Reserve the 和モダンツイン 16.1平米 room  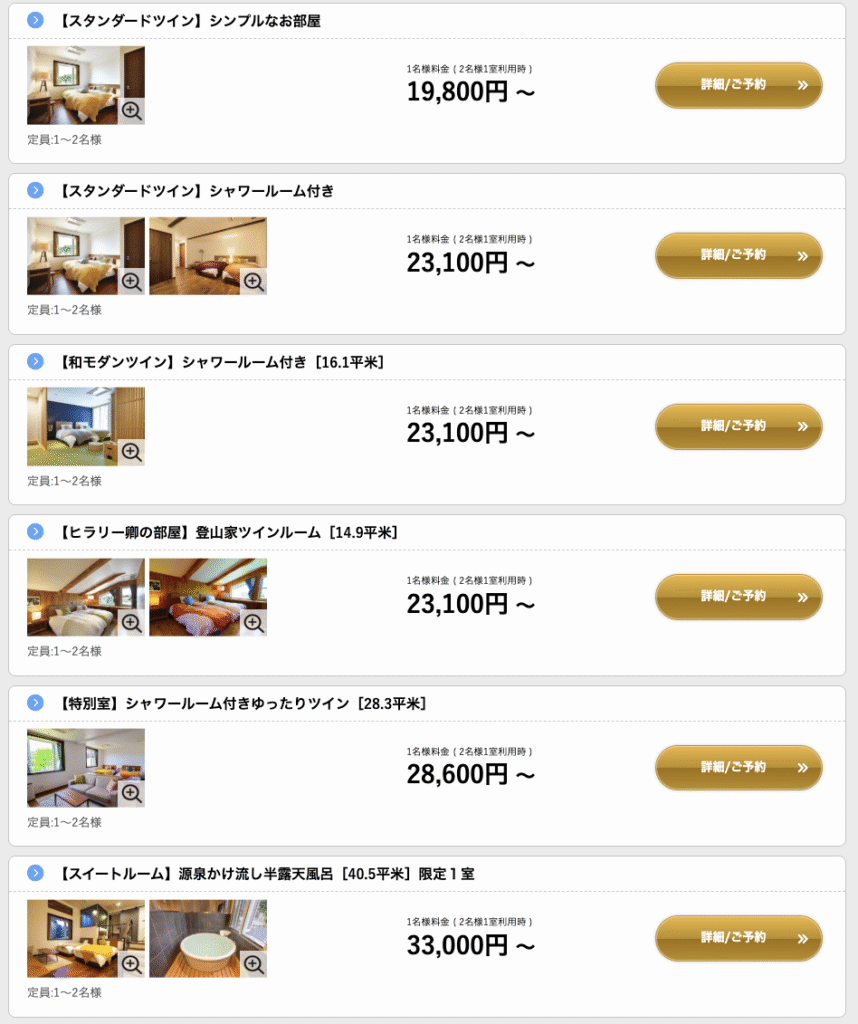click(738, 426)
